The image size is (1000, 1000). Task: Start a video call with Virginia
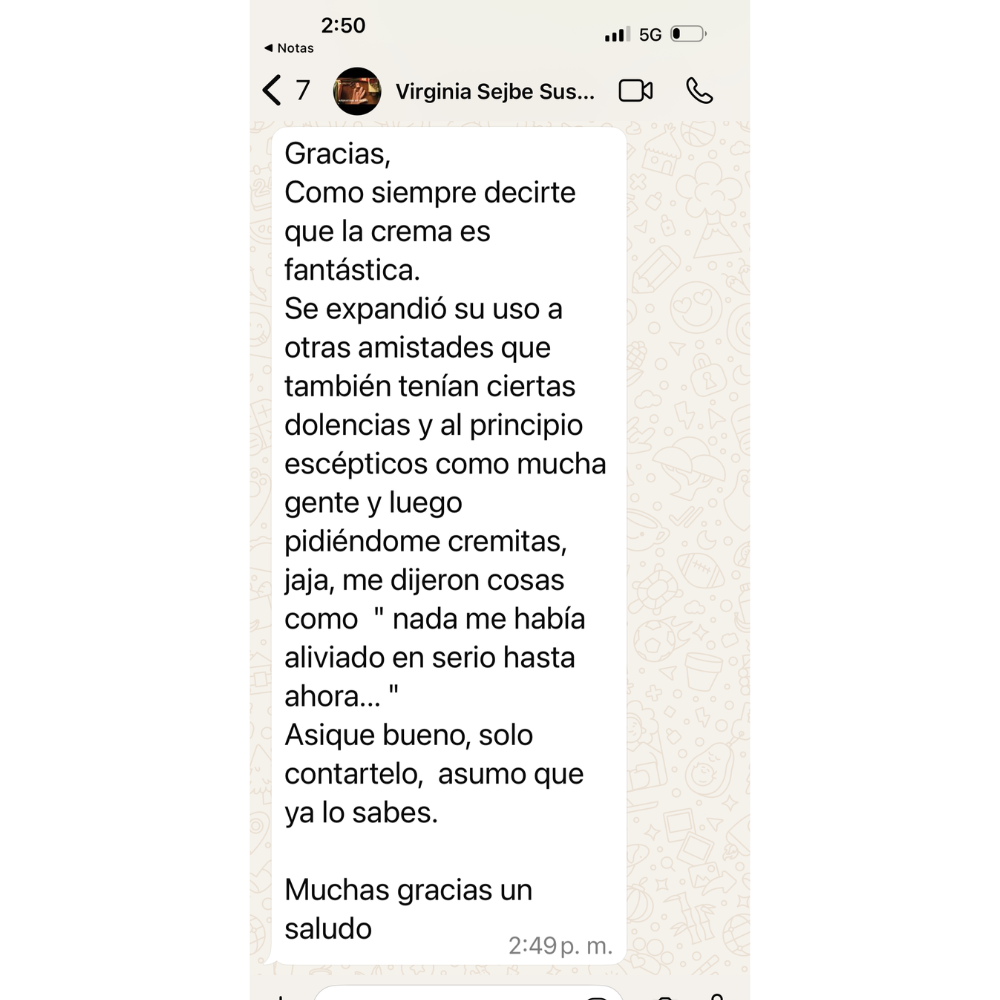(x=635, y=91)
